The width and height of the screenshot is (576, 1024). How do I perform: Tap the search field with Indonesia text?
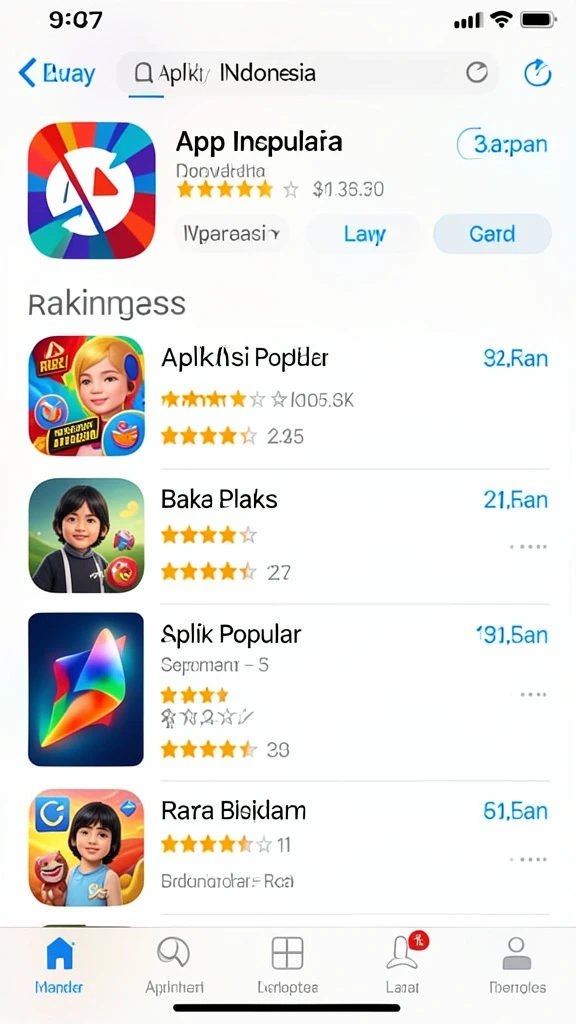pos(307,73)
